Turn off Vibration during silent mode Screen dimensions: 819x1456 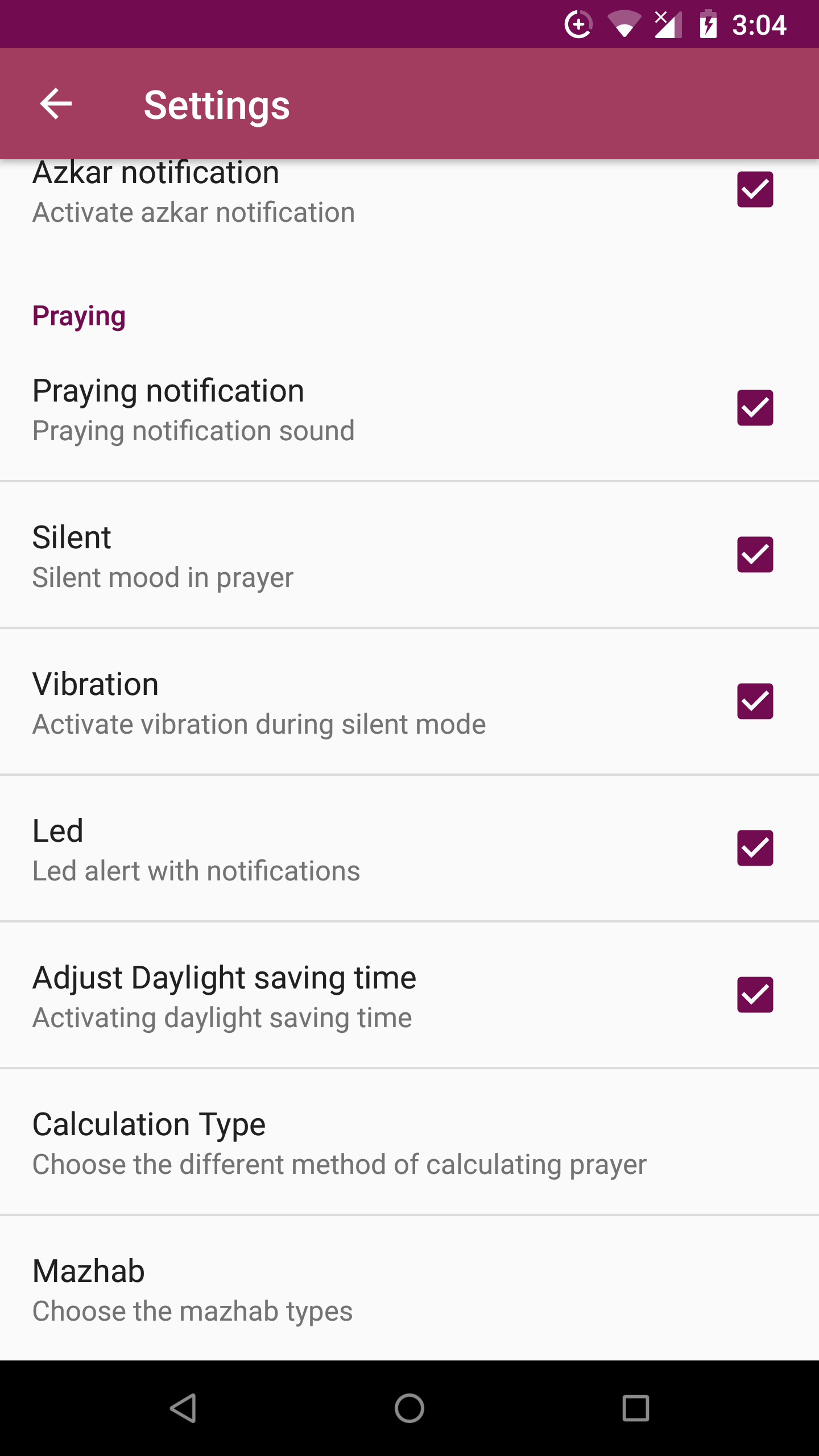tap(755, 701)
